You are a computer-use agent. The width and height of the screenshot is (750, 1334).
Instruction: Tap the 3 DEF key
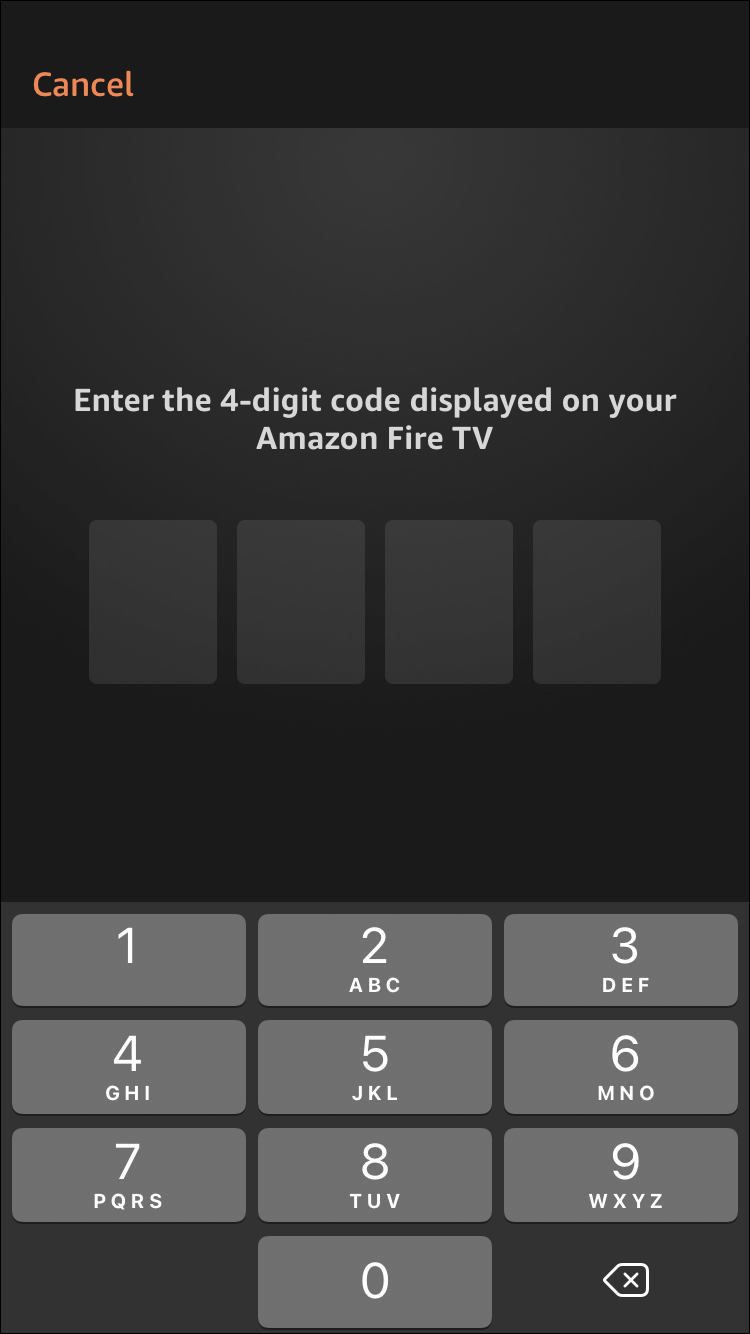(x=621, y=959)
